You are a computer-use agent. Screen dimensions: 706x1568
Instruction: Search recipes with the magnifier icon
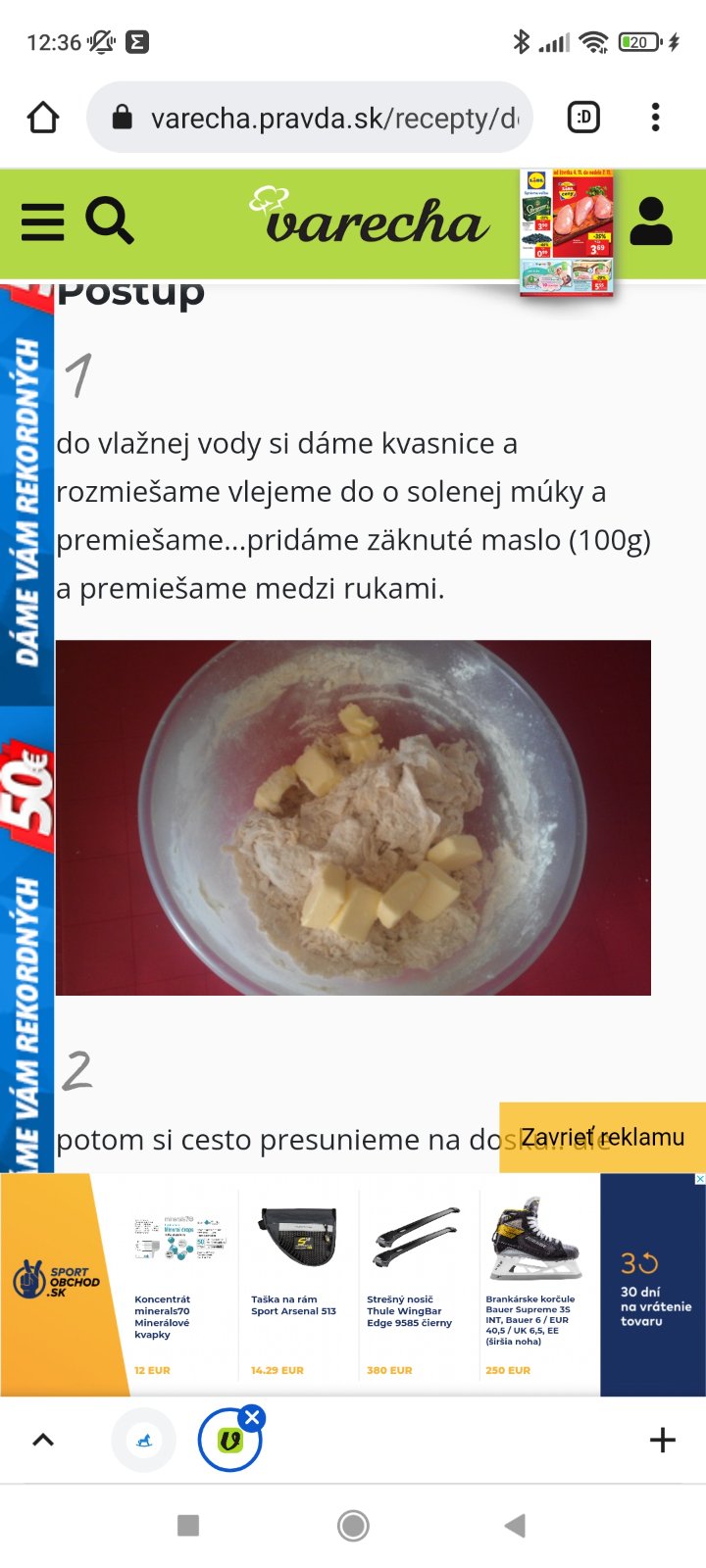point(109,220)
